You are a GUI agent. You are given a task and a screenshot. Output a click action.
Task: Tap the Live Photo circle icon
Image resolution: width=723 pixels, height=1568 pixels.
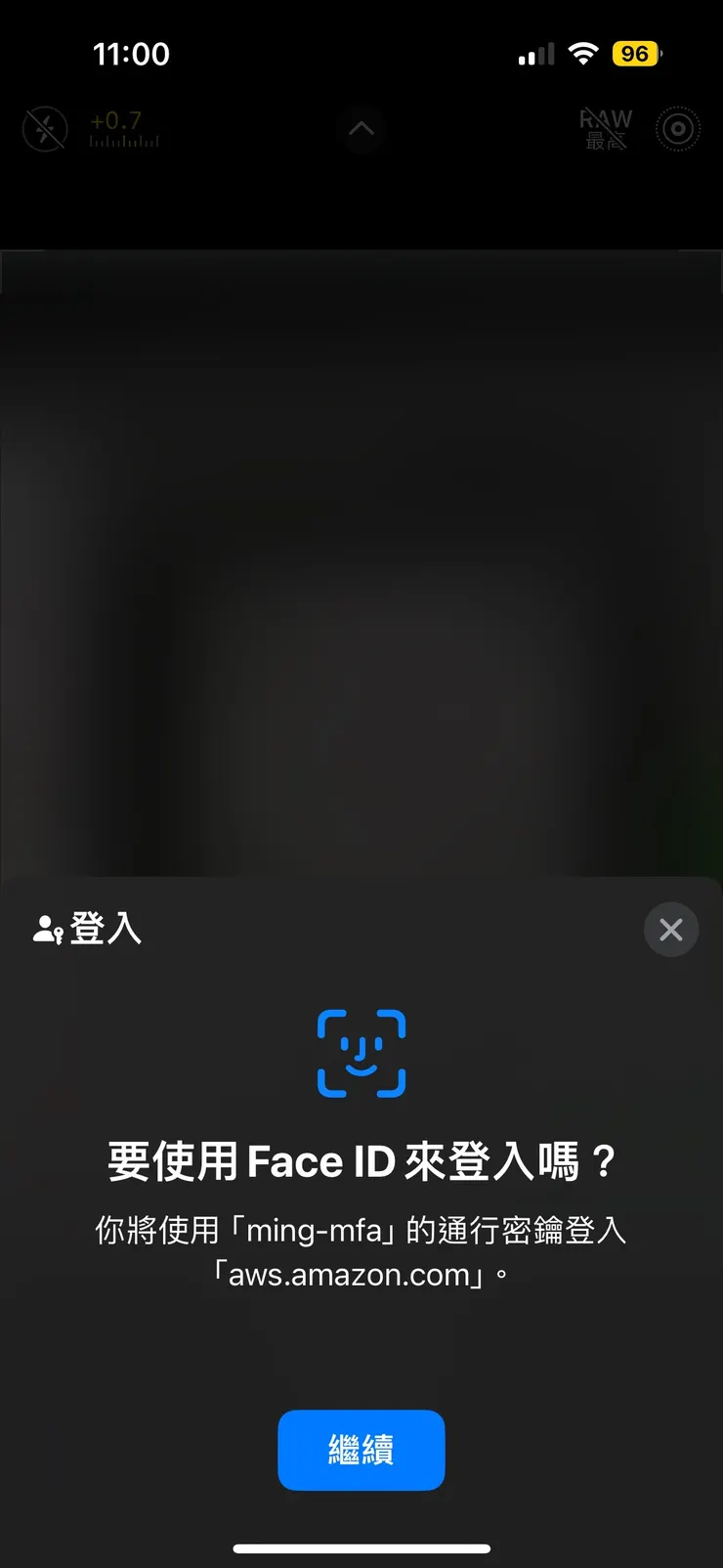pyautogui.click(x=678, y=128)
